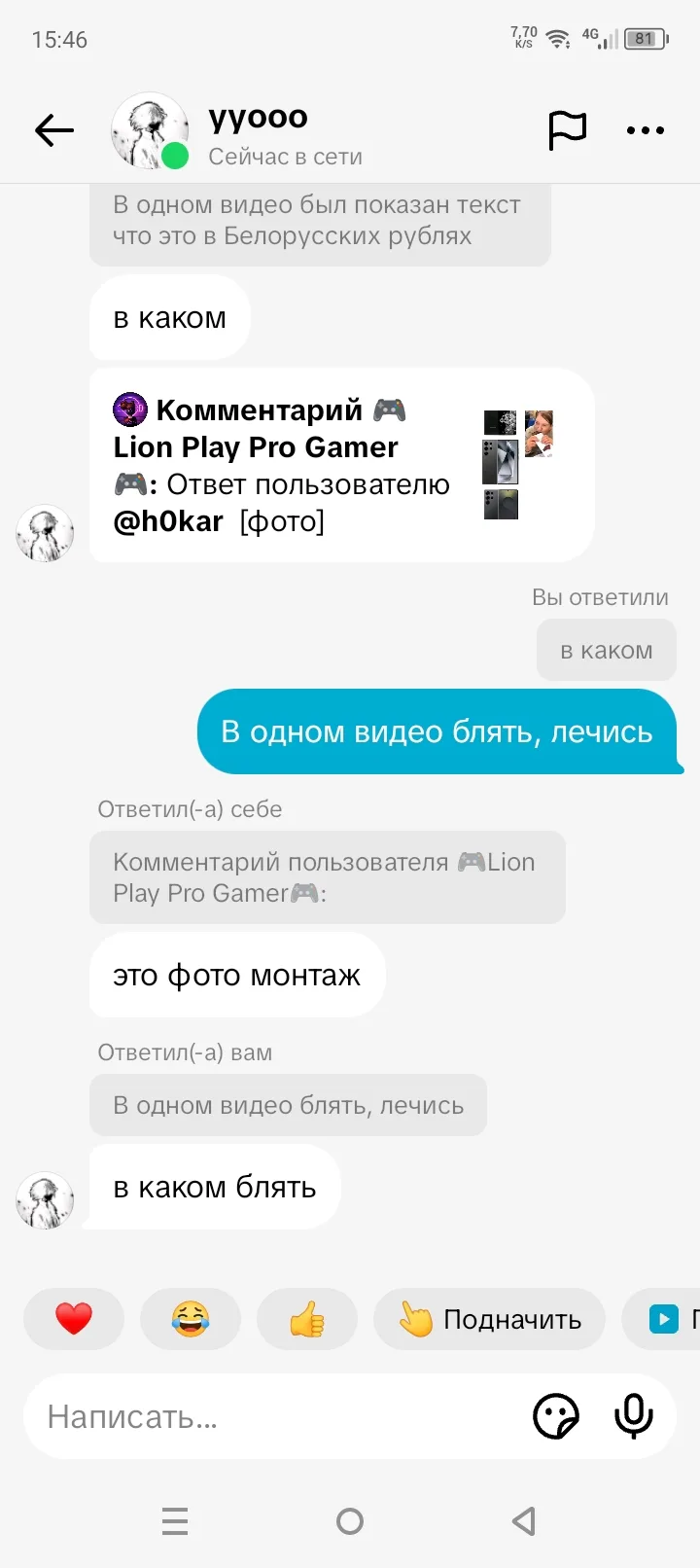Tap the Подначить chip
This screenshot has width=700, height=1568.
click(x=489, y=1319)
